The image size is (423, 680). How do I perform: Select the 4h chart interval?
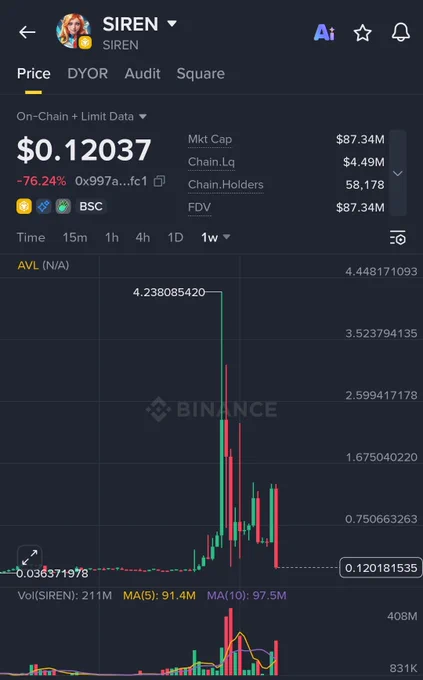coord(143,237)
